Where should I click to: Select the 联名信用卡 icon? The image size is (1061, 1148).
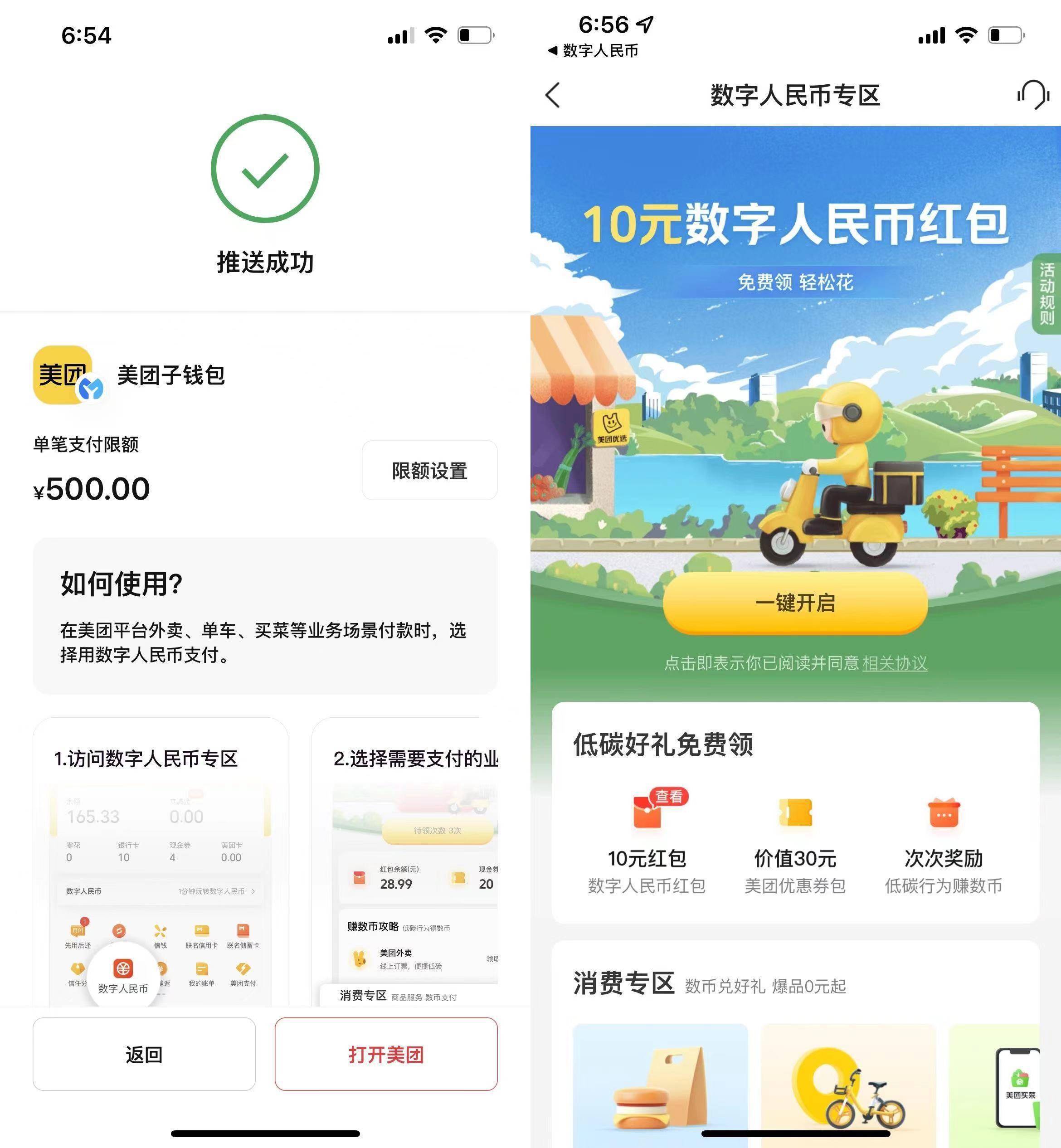click(201, 931)
